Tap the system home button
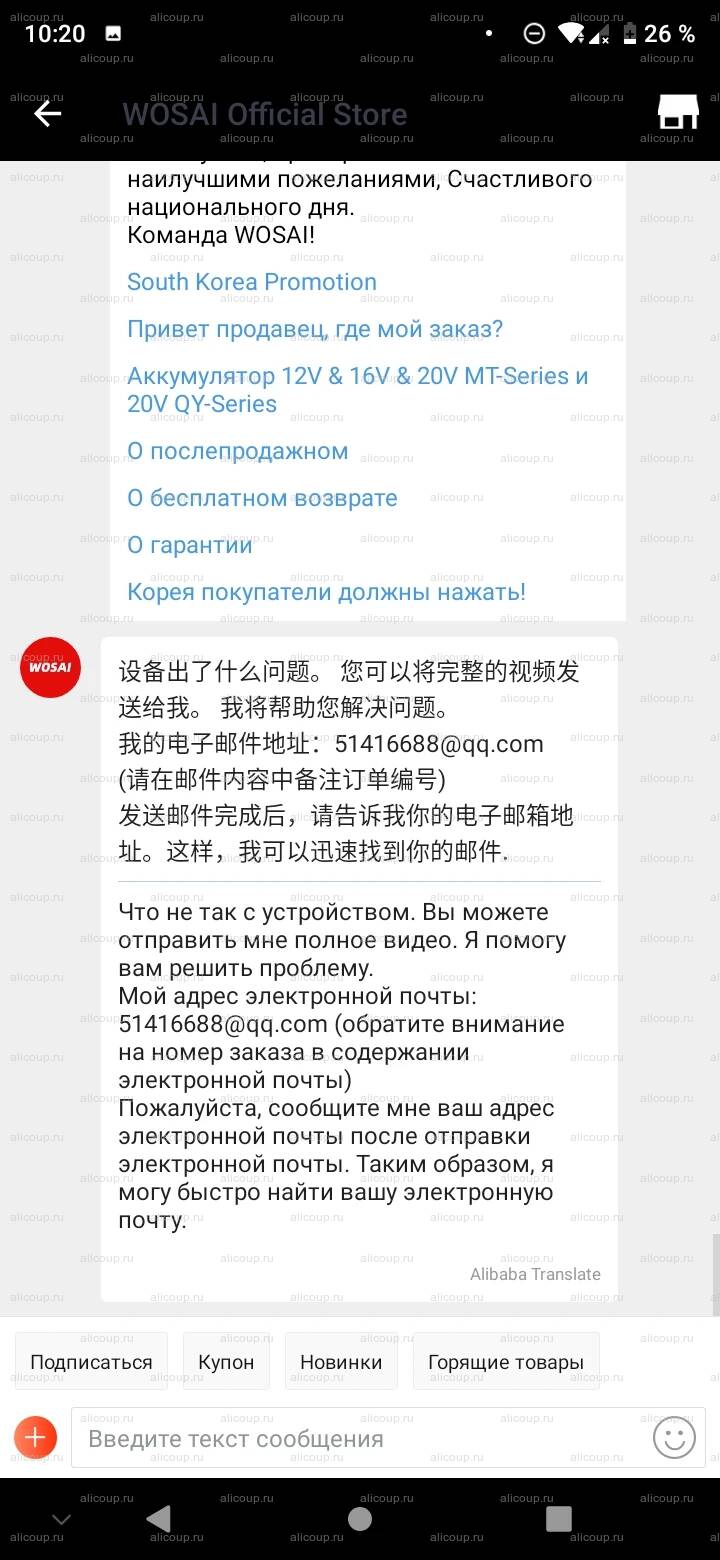This screenshot has width=720, height=1560. (x=360, y=1519)
